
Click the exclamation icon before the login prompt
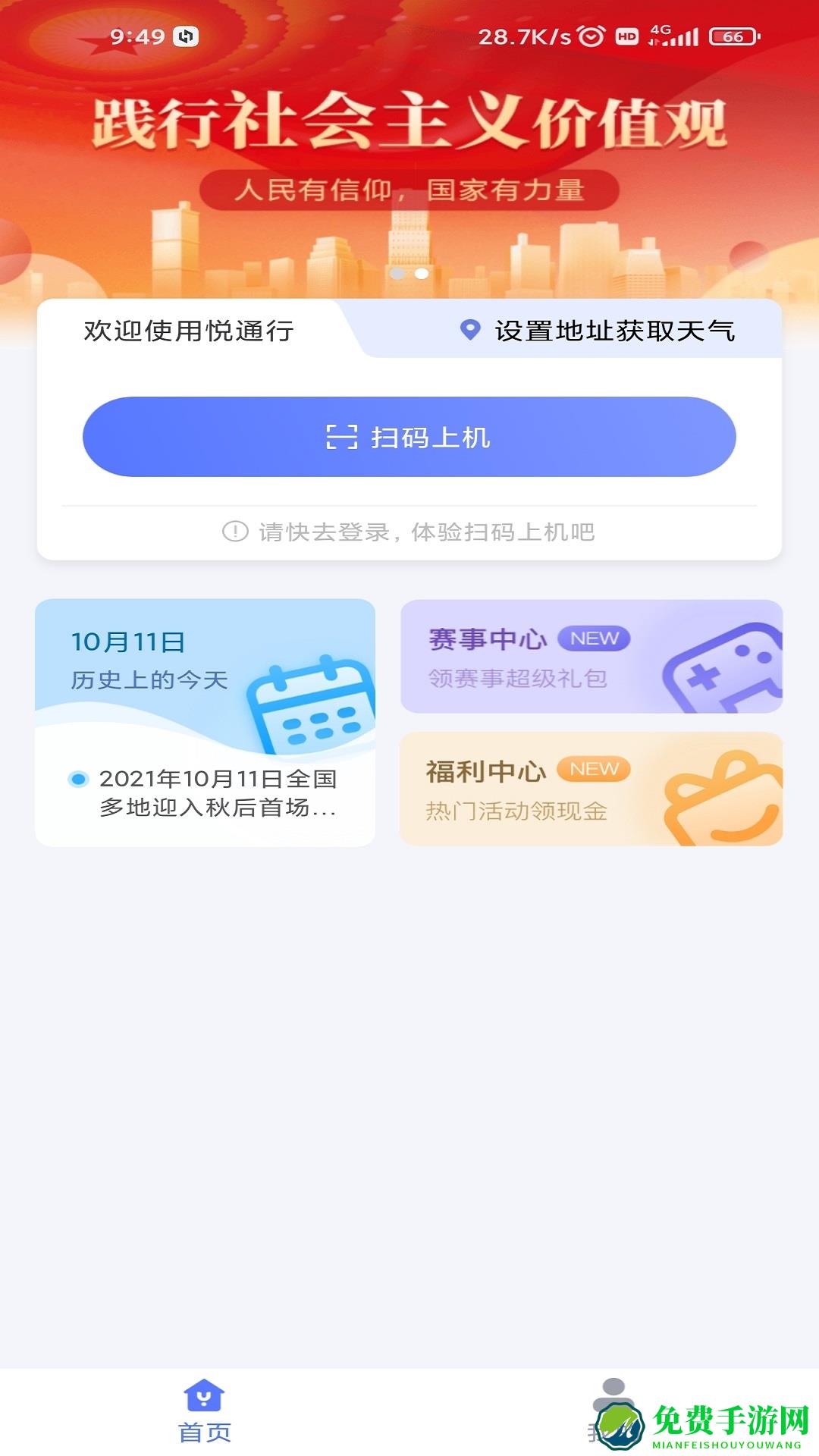pos(234,532)
